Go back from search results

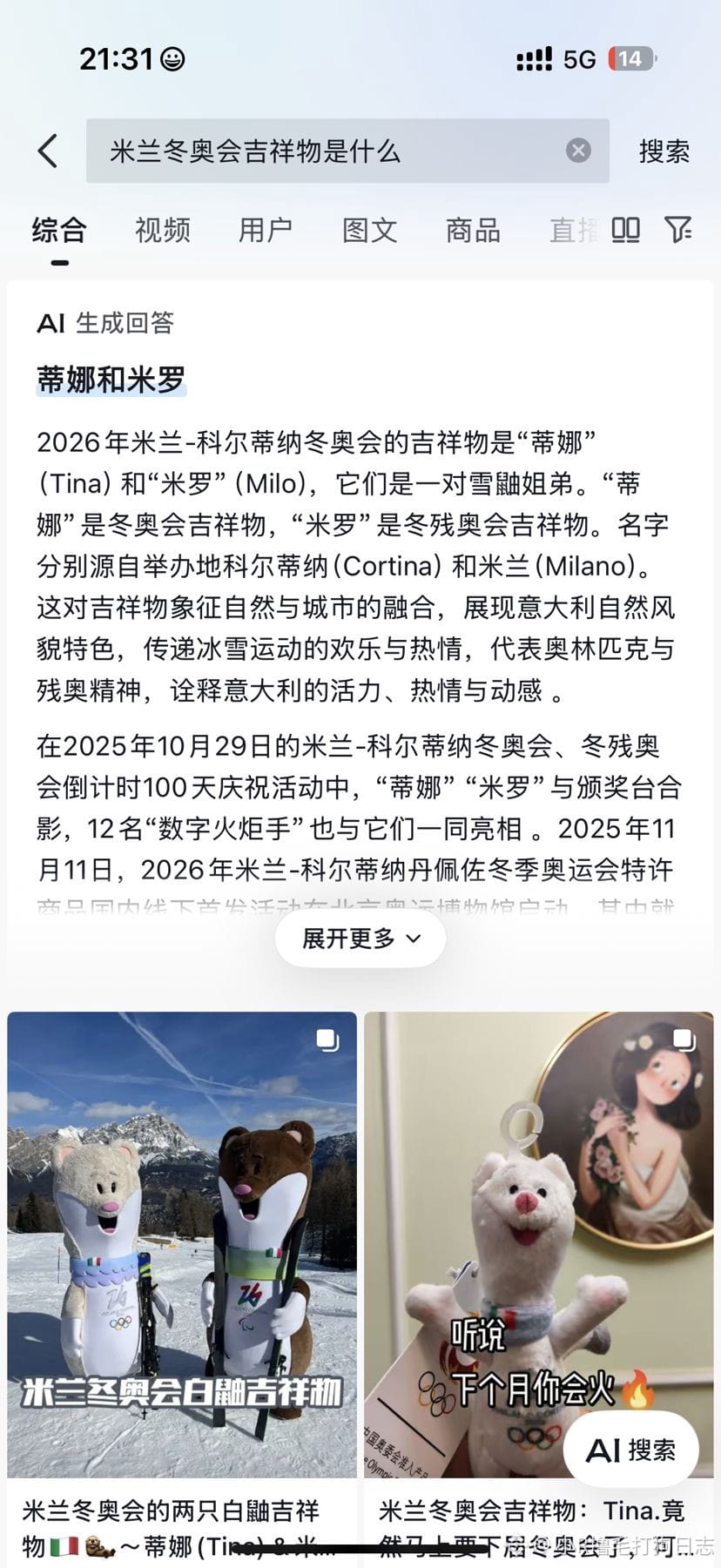click(x=49, y=151)
